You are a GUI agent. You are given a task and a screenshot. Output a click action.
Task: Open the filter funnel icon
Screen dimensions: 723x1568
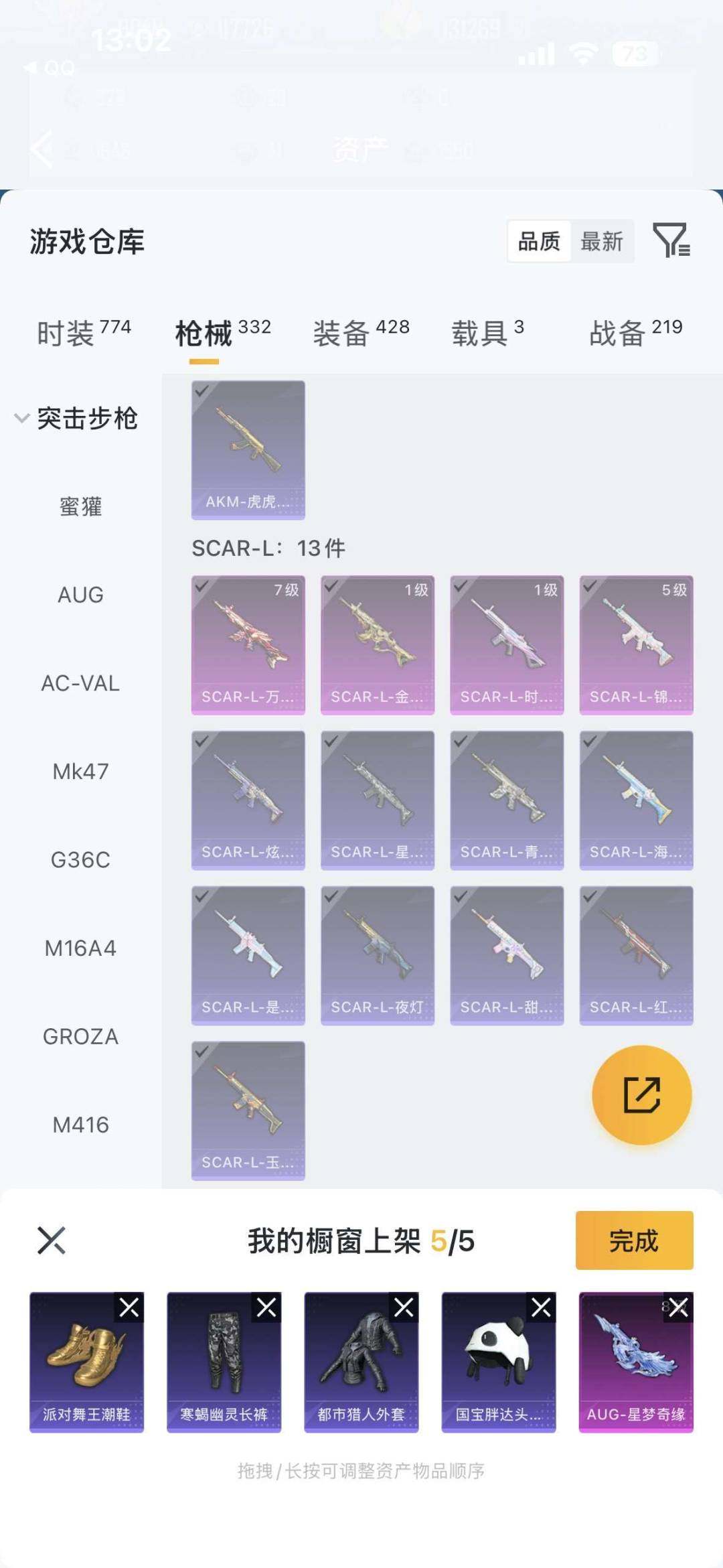click(x=671, y=240)
